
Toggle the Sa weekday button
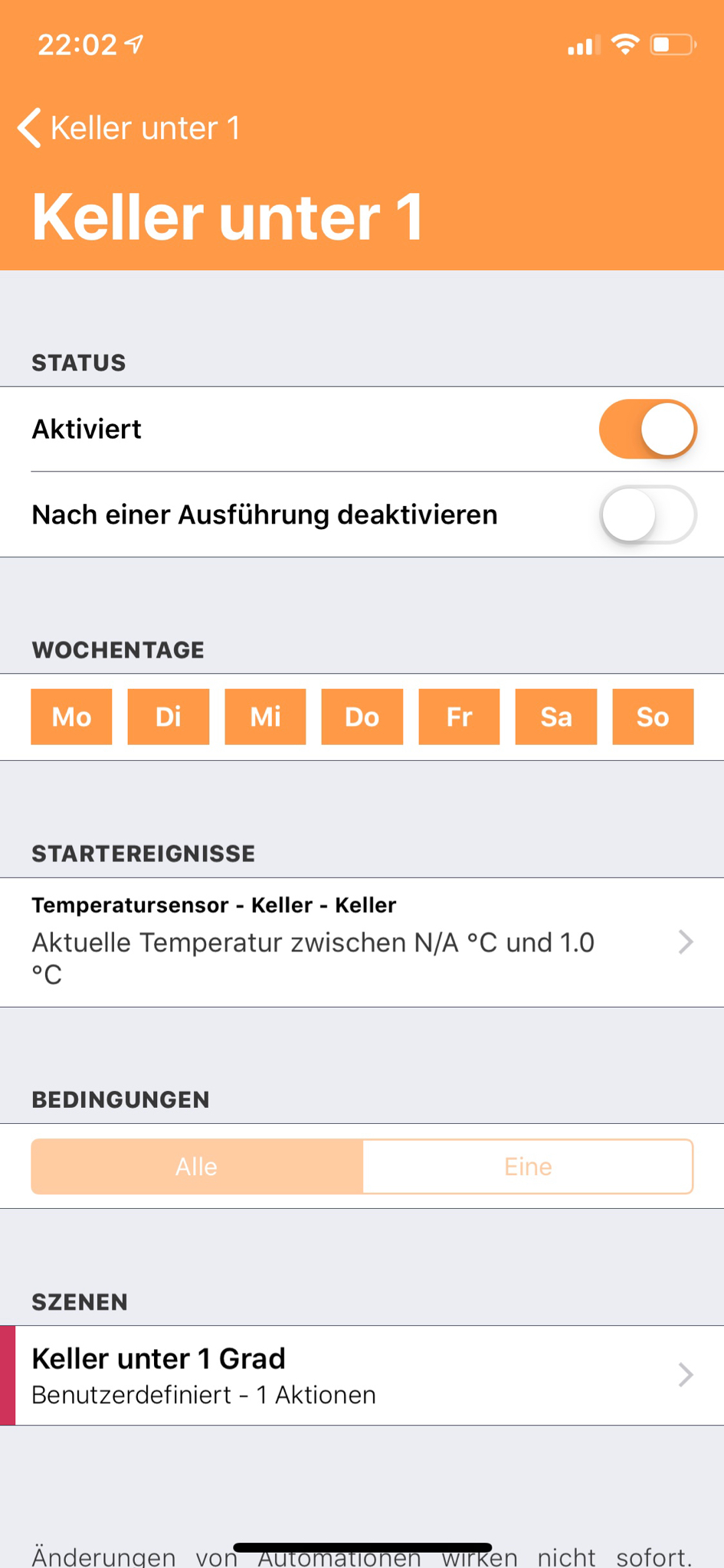pos(556,717)
